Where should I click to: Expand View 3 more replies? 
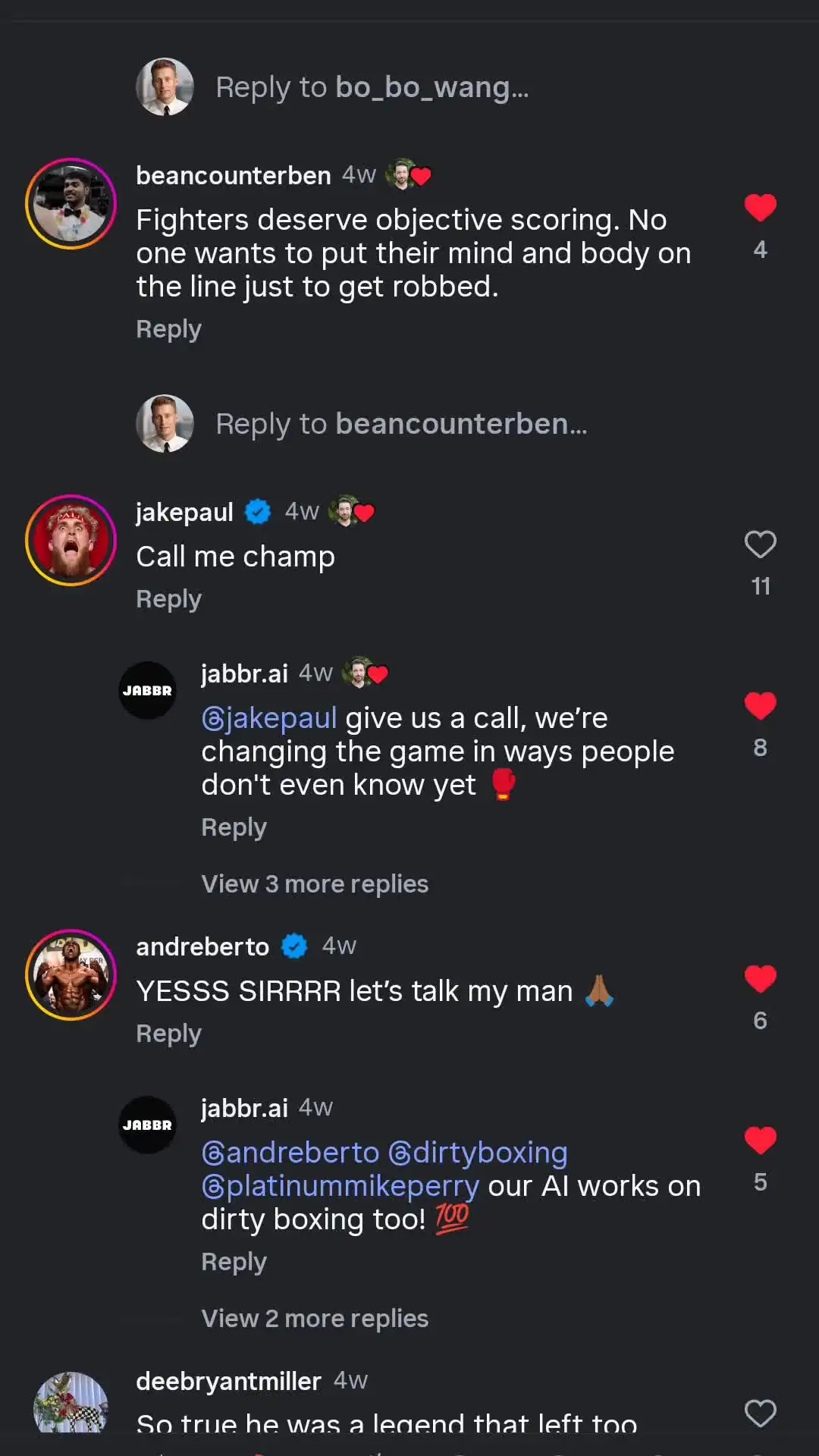click(x=315, y=884)
